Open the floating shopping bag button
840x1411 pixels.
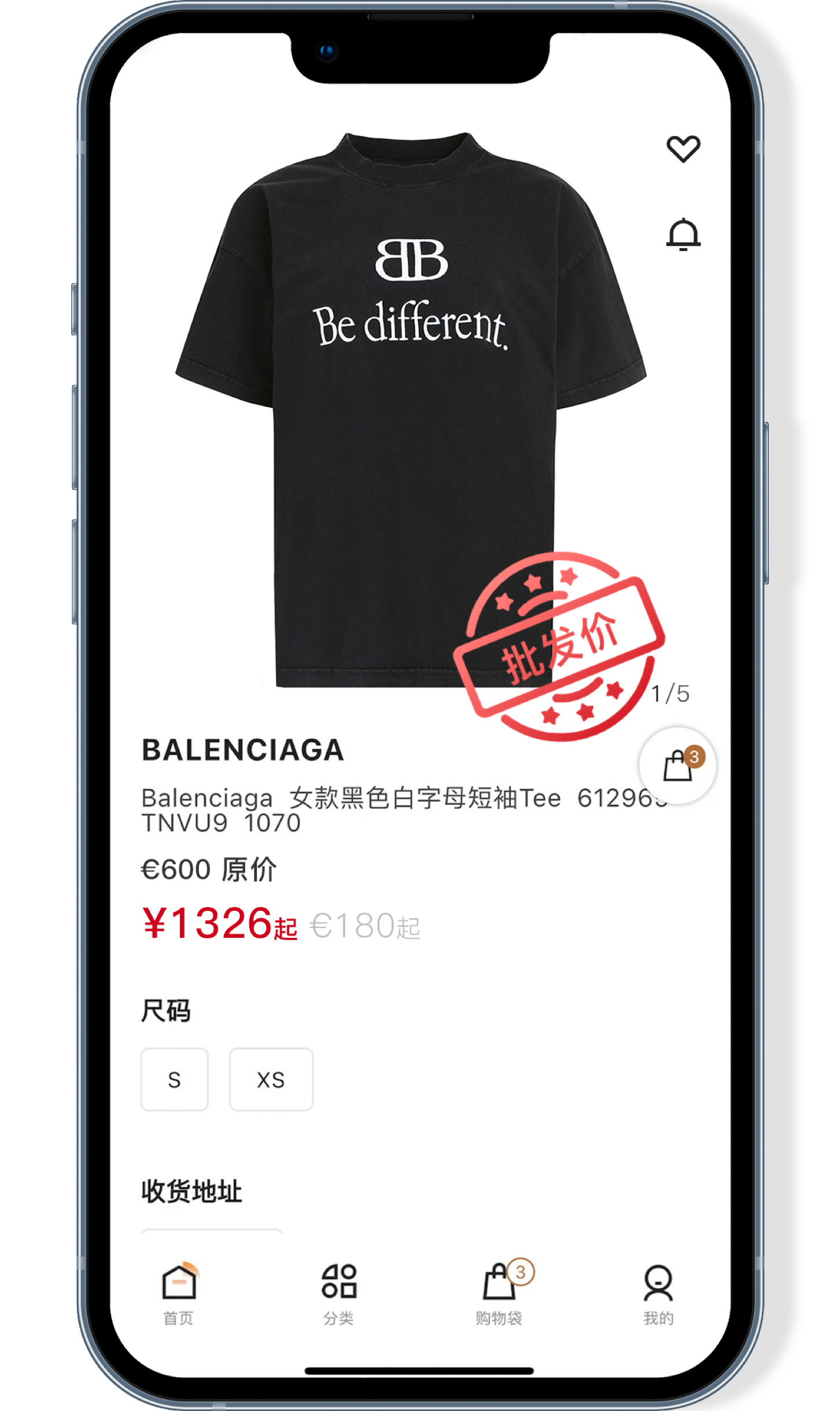pos(677,766)
